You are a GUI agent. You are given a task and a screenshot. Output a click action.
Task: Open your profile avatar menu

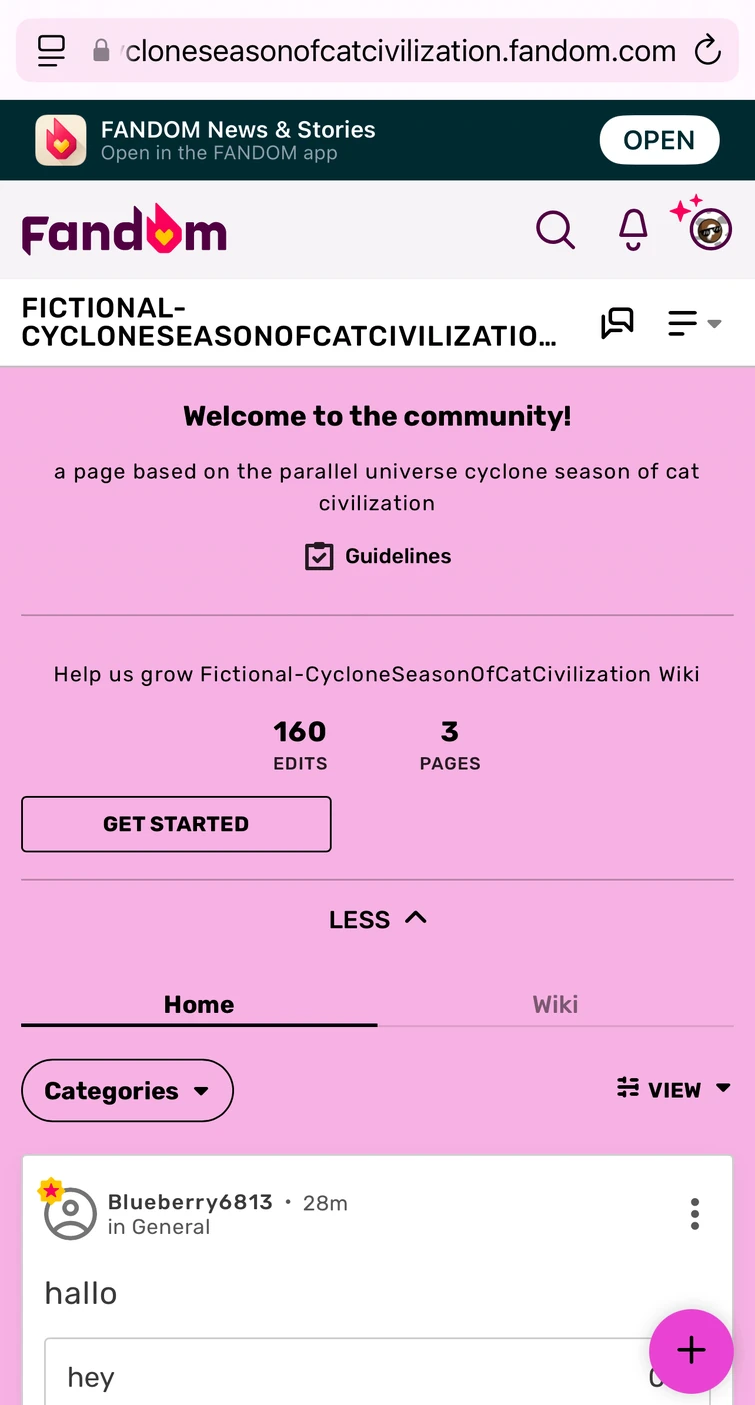(x=710, y=230)
